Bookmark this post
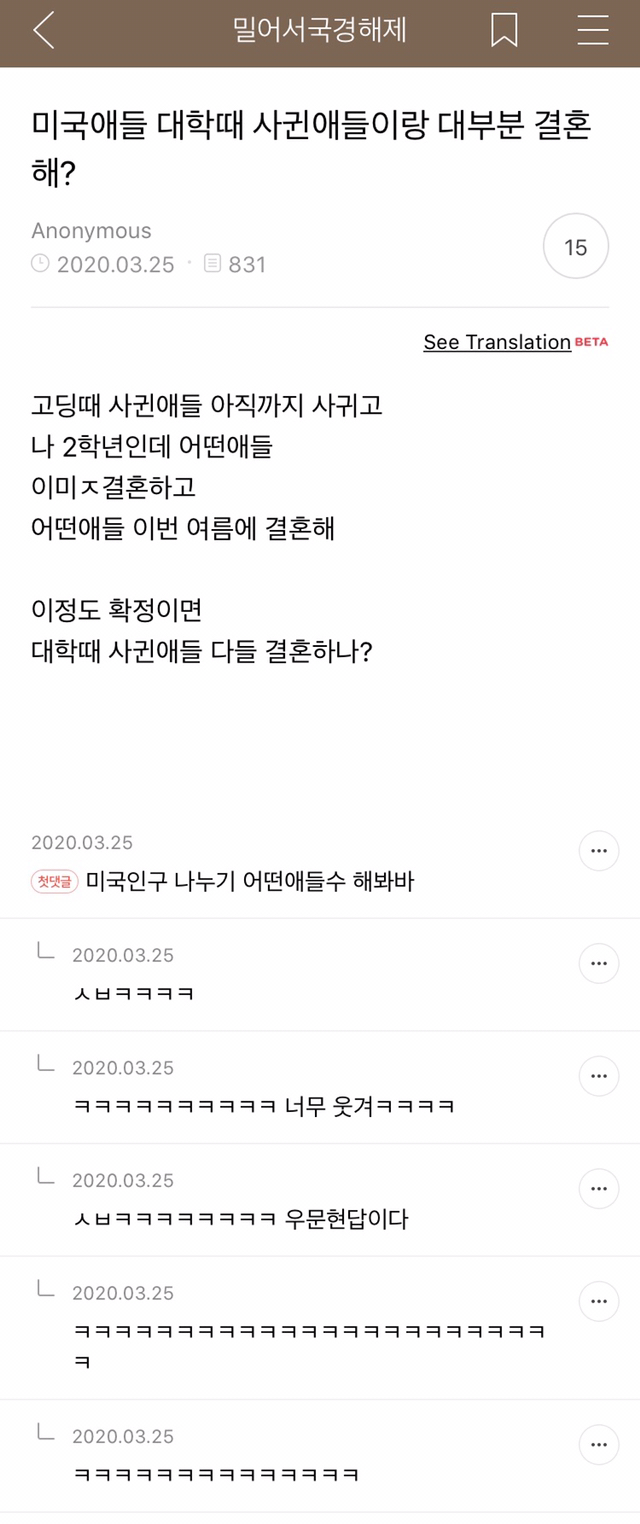The height and width of the screenshot is (1524, 640). click(x=504, y=31)
